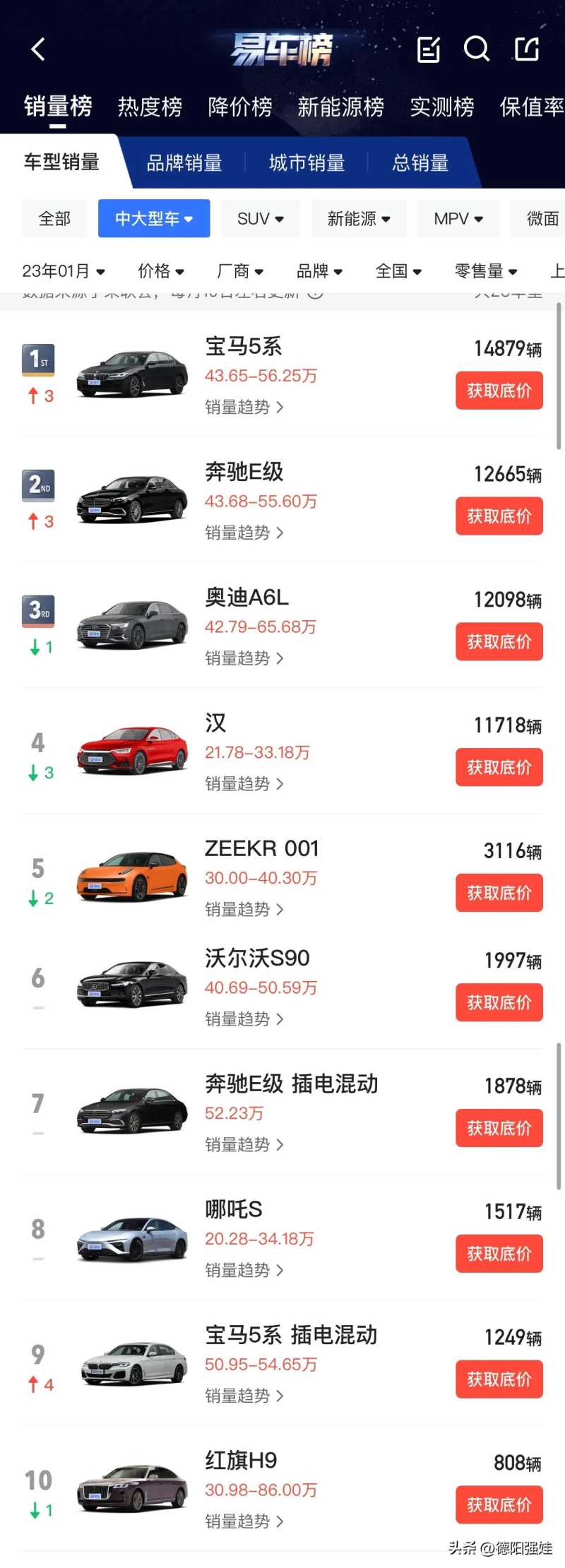Screen dimensions: 565x1568
Task: View 销量趋势 for 哪吒S
Action: coord(244,1271)
